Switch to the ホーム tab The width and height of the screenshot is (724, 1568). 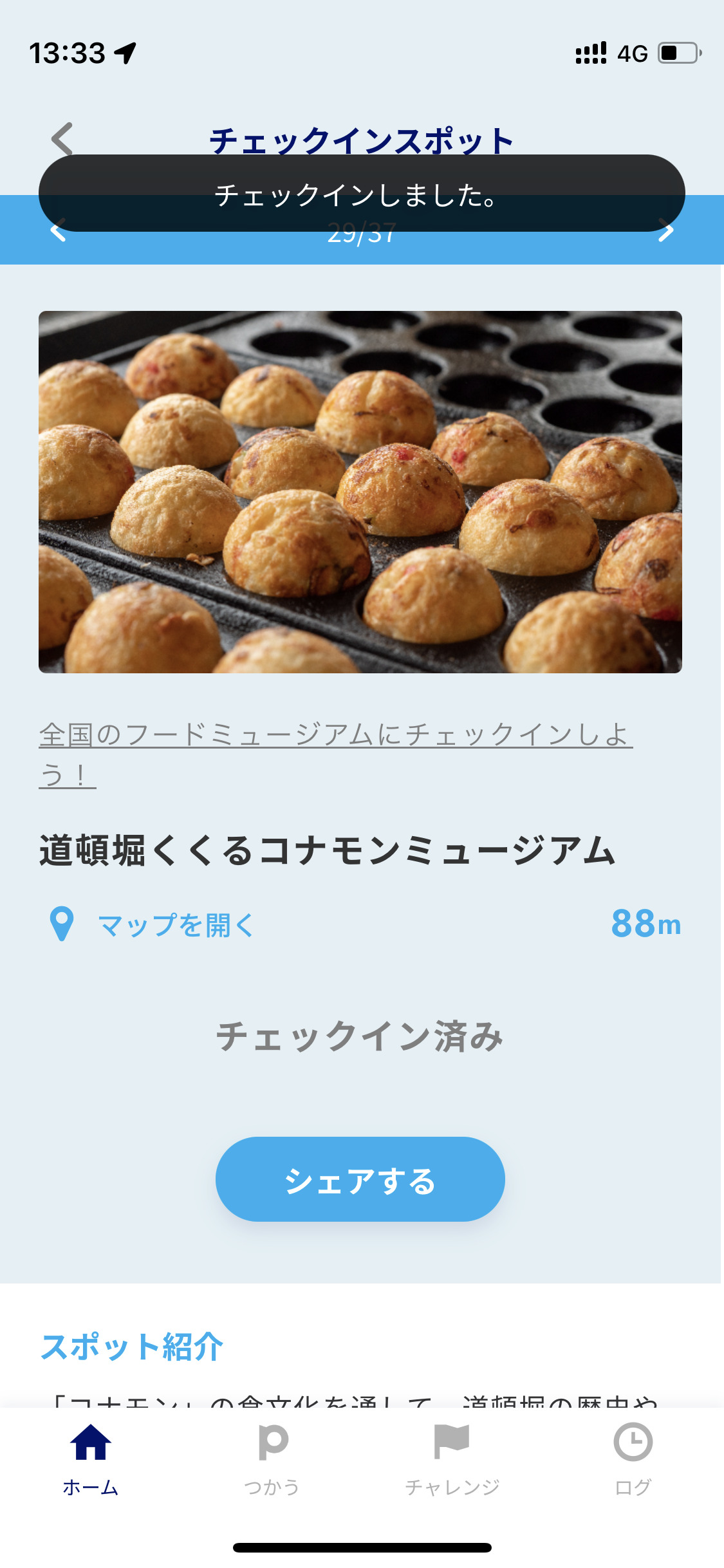click(x=91, y=1459)
